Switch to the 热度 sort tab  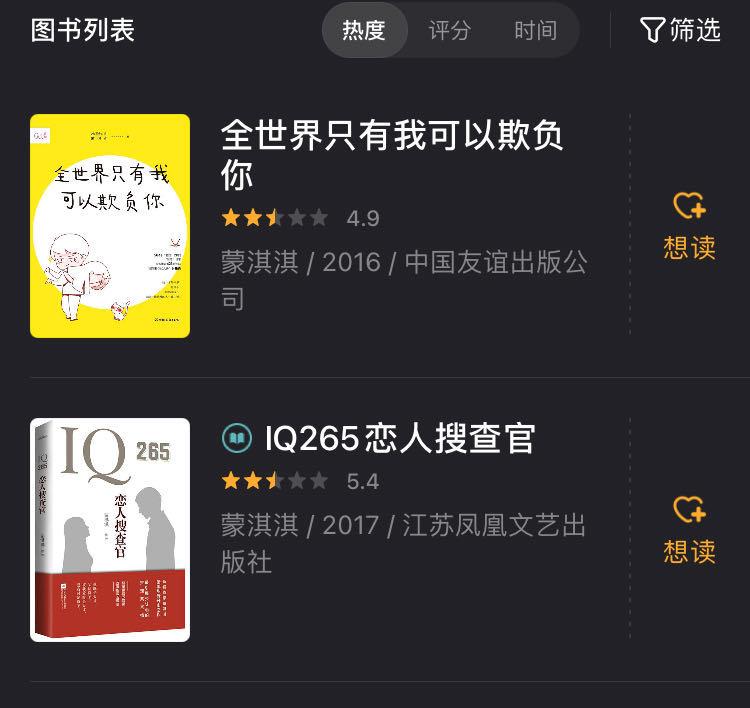pos(364,31)
